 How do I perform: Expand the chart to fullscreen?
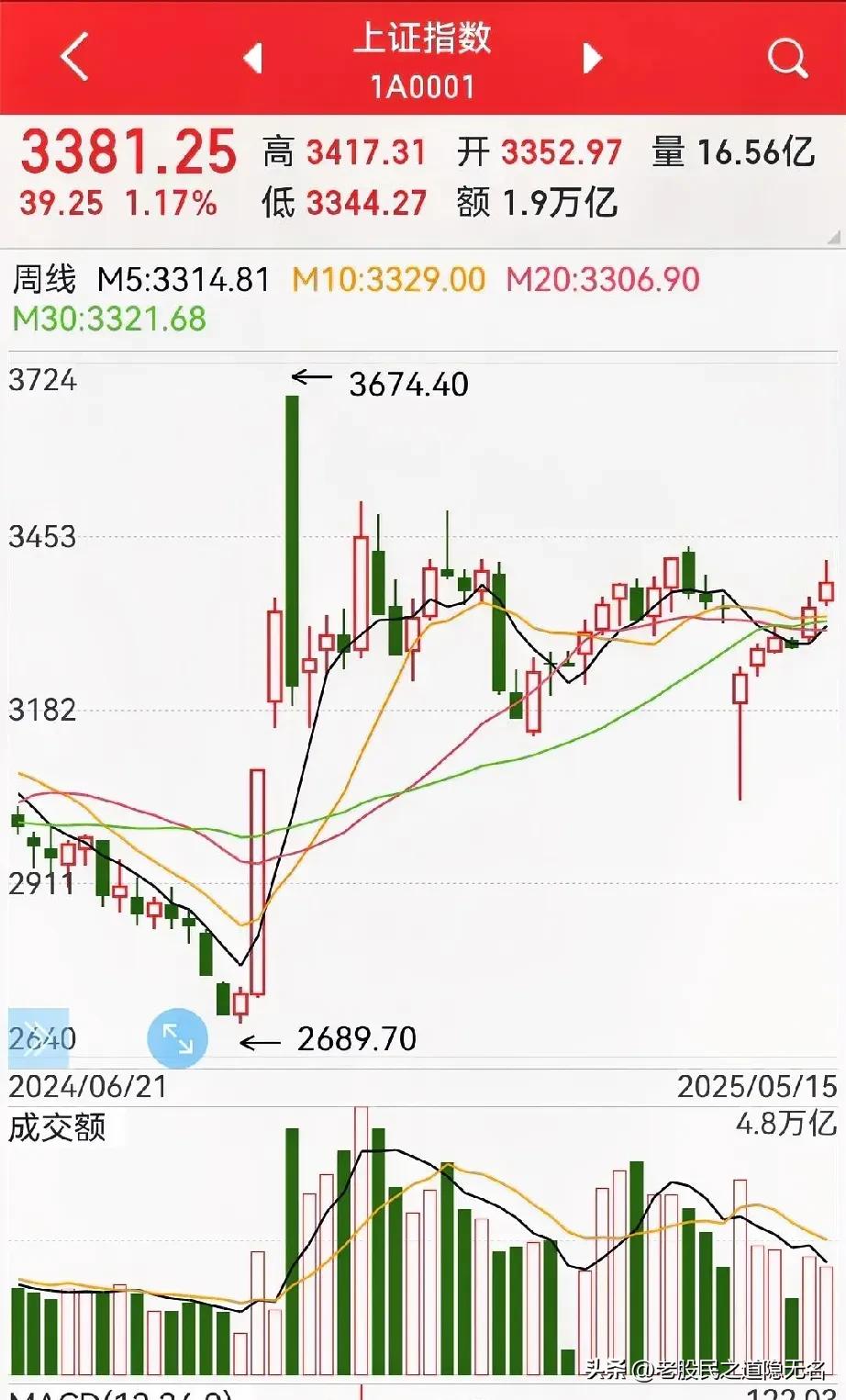(177, 1038)
